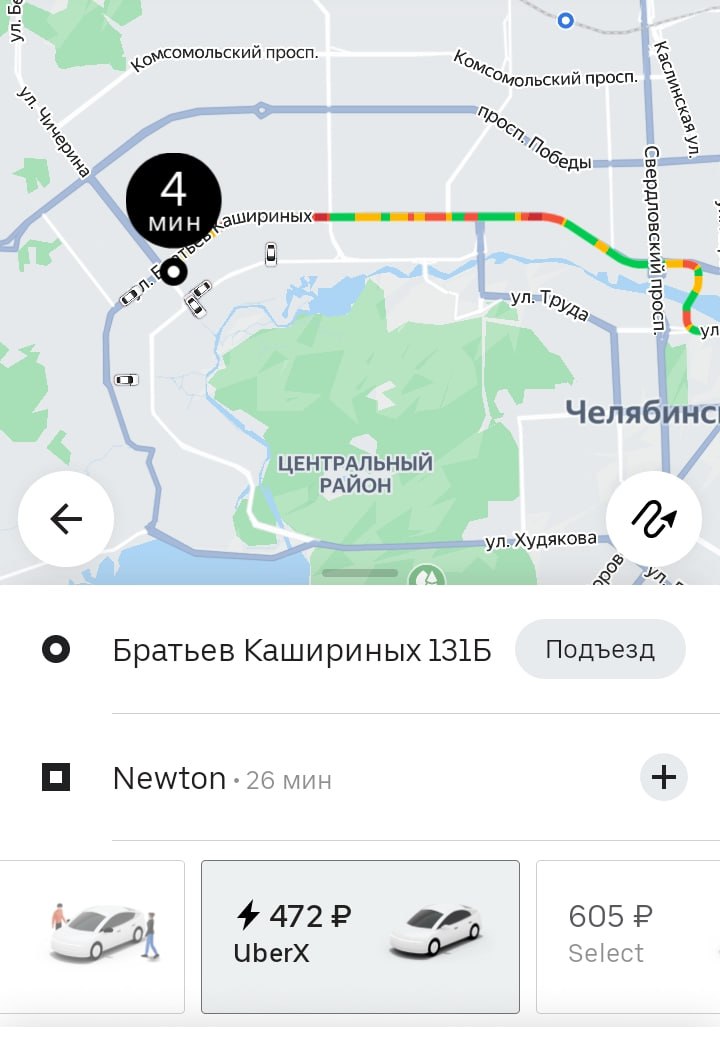720x1045 pixels.
Task: Select the UberX 472 ₽ ride option
Action: point(360,936)
